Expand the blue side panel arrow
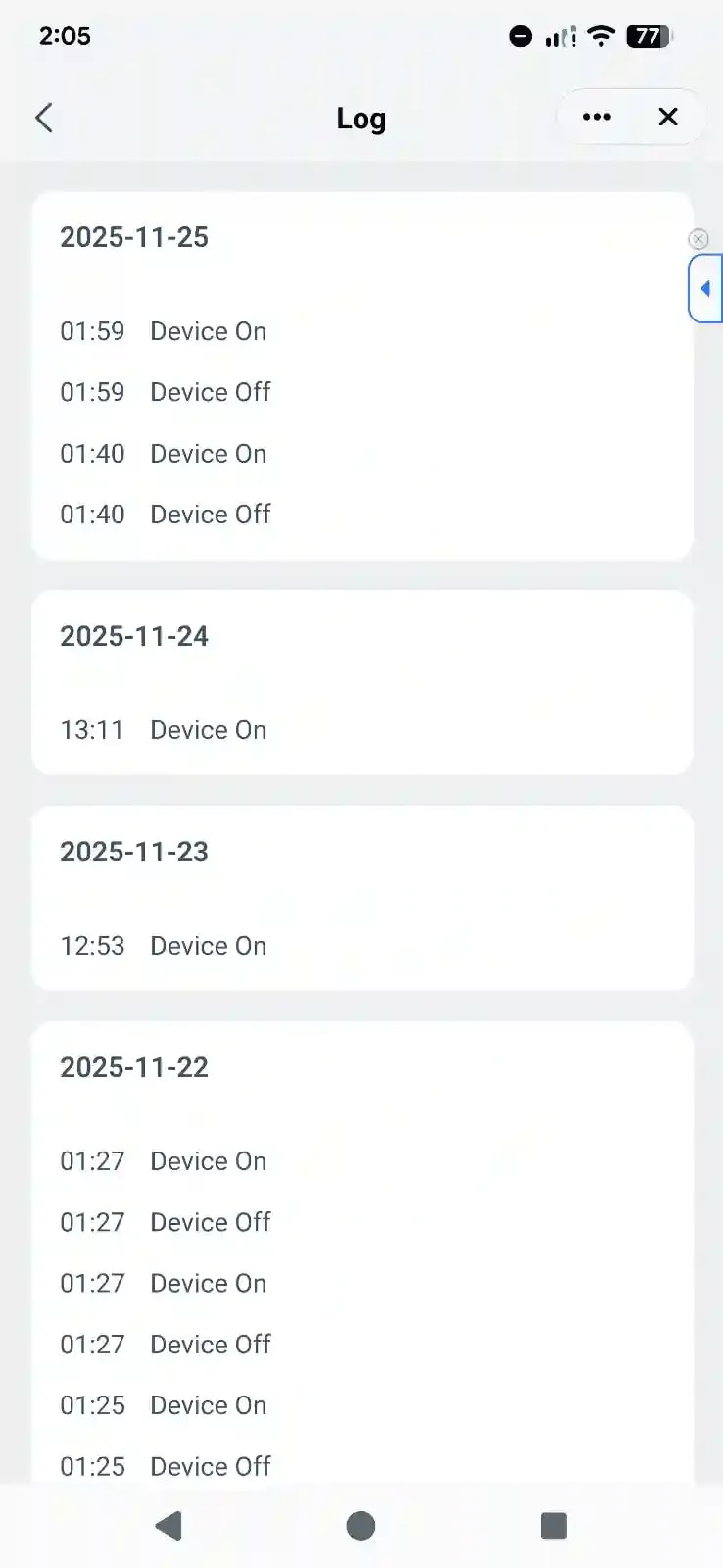Viewport: 723px width, 1568px height. click(x=705, y=288)
